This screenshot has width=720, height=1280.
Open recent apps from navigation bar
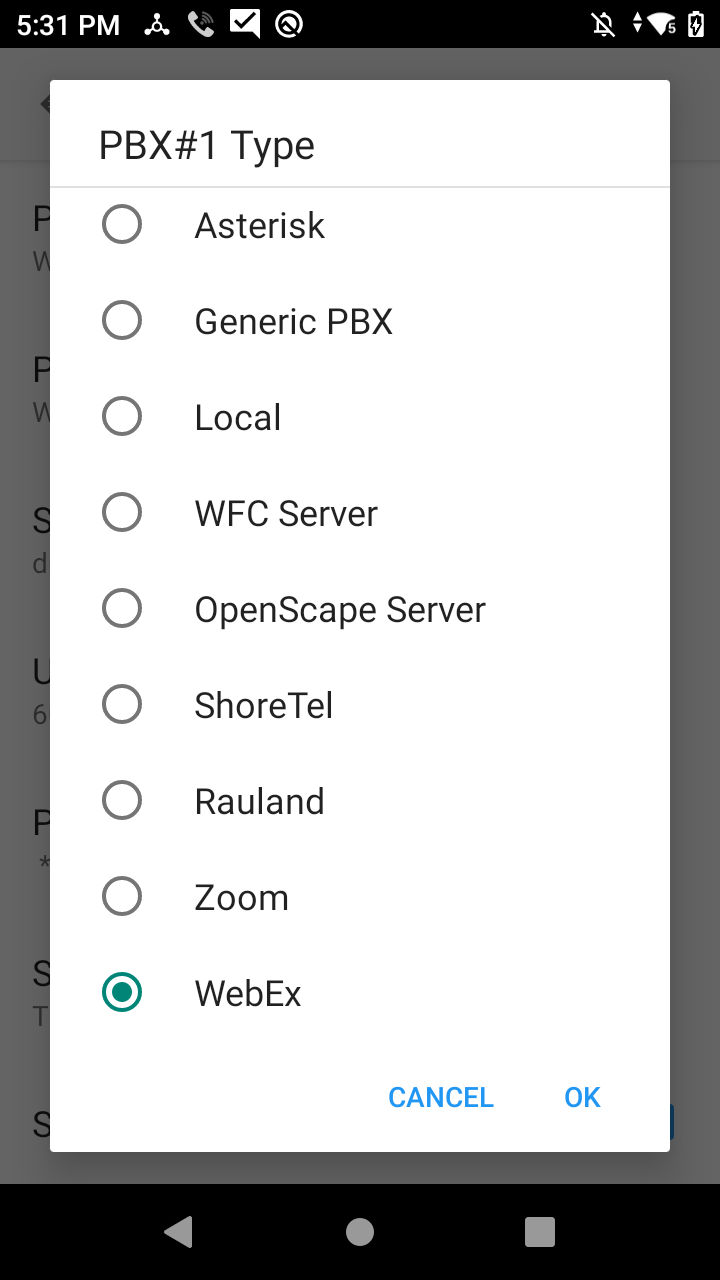pyautogui.click(x=540, y=1232)
